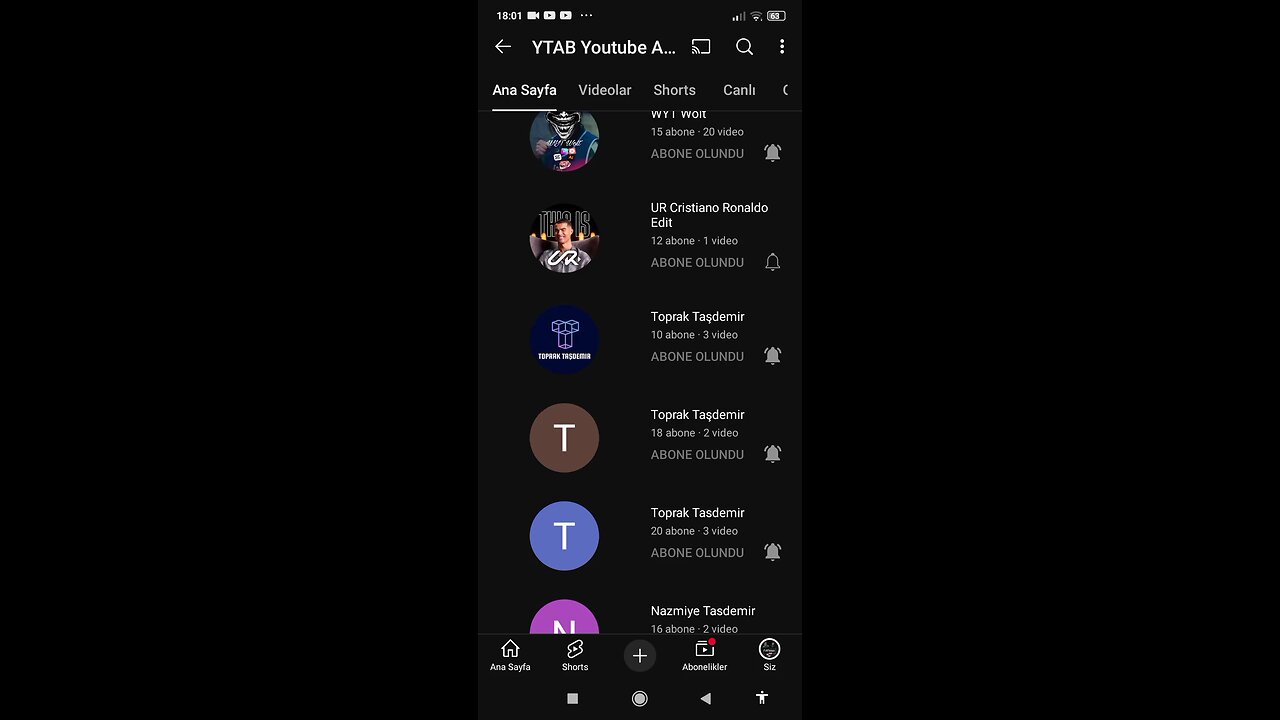Screen dimensions: 1280x720
Task: Open Toprak Taşdemir channel with 10 abone
Action: click(697, 317)
